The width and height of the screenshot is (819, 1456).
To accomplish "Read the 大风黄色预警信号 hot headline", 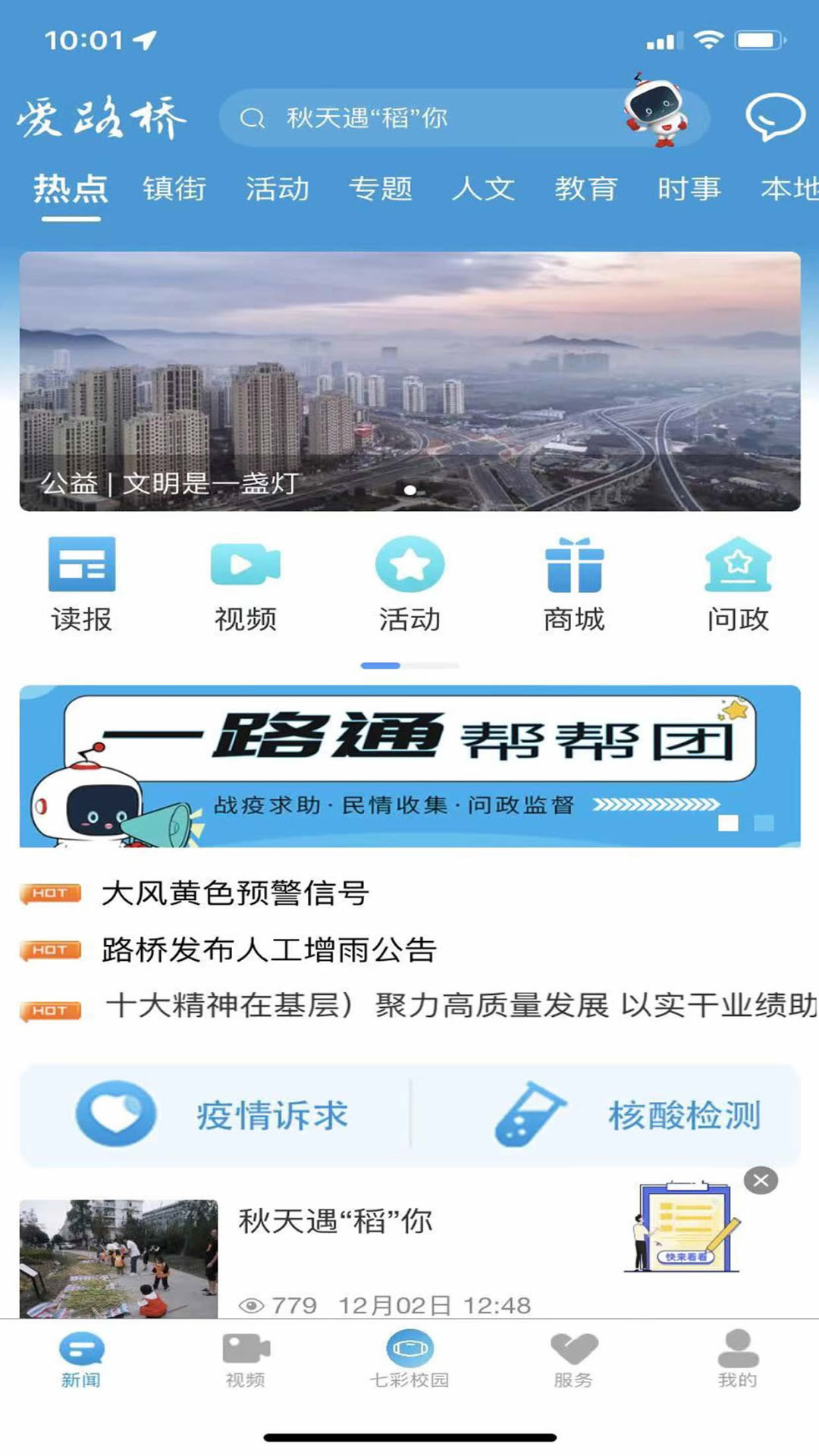I will (235, 893).
